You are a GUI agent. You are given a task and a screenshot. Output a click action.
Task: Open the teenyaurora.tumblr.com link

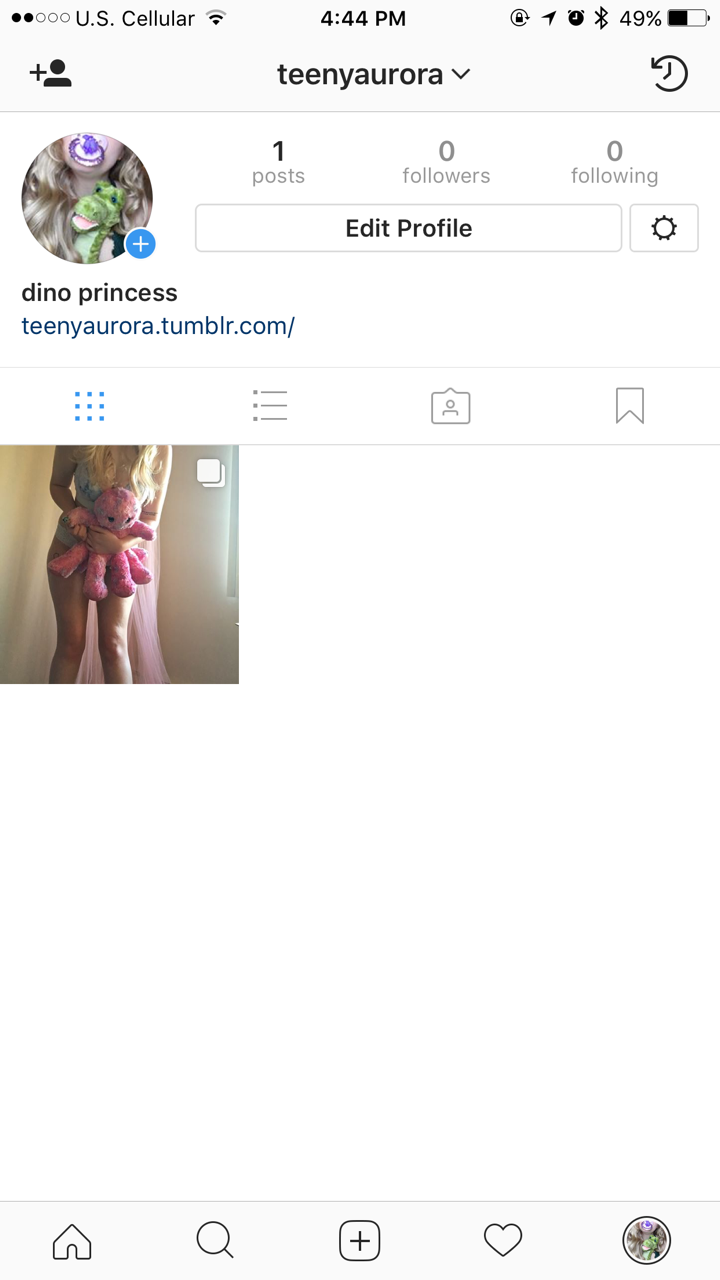tap(158, 326)
